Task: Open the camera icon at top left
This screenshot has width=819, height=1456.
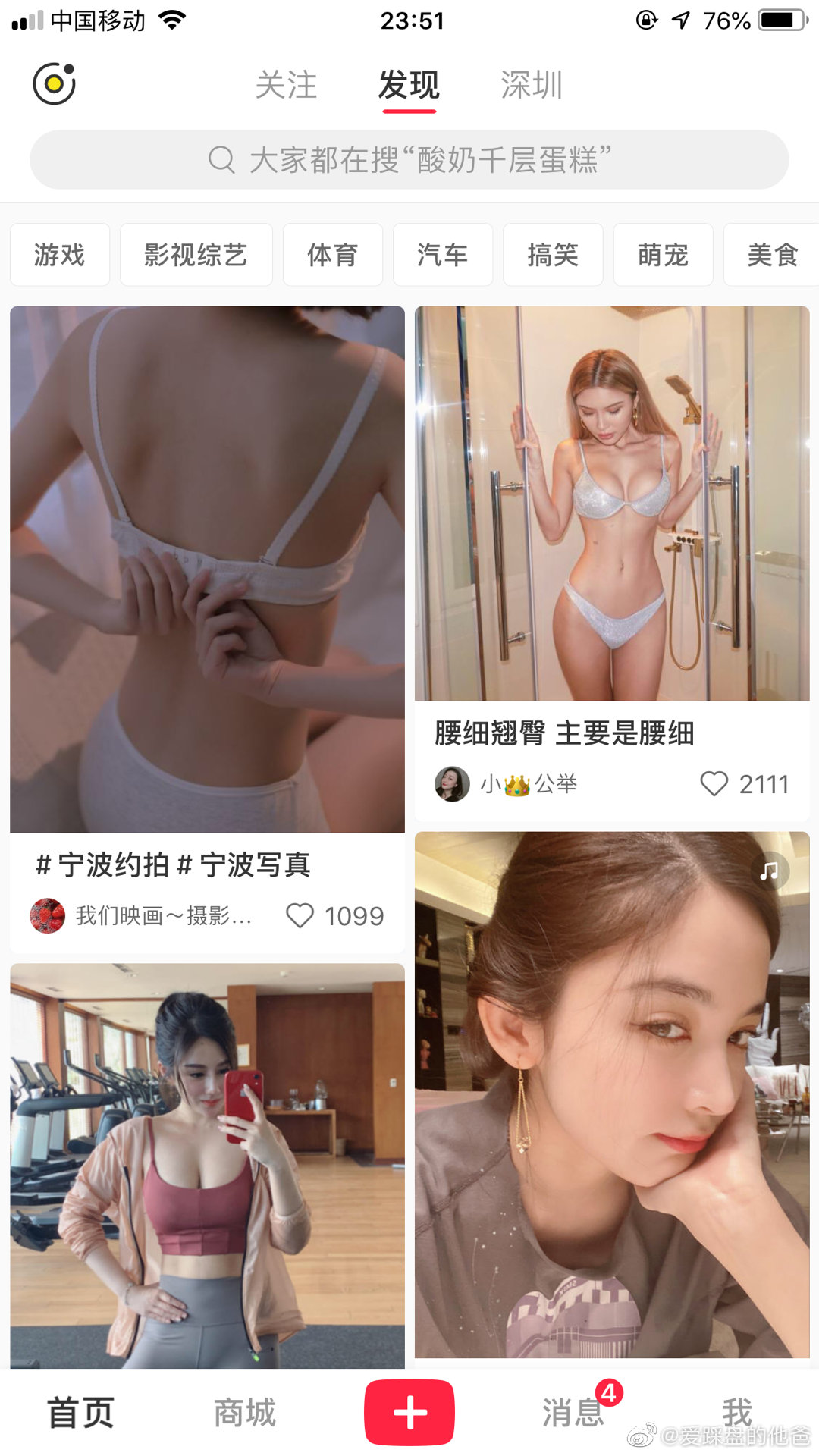Action: [x=54, y=83]
